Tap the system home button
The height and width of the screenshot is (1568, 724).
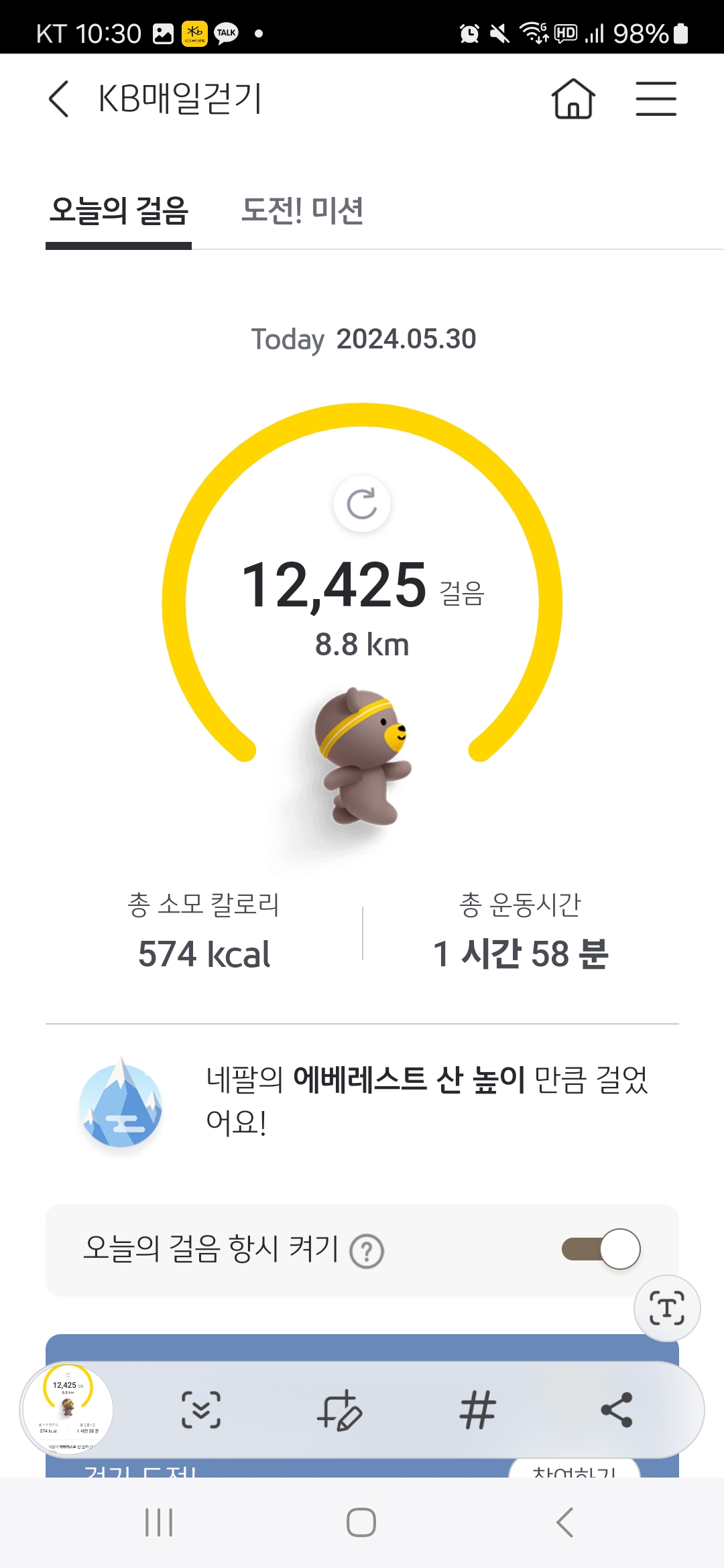361,1522
